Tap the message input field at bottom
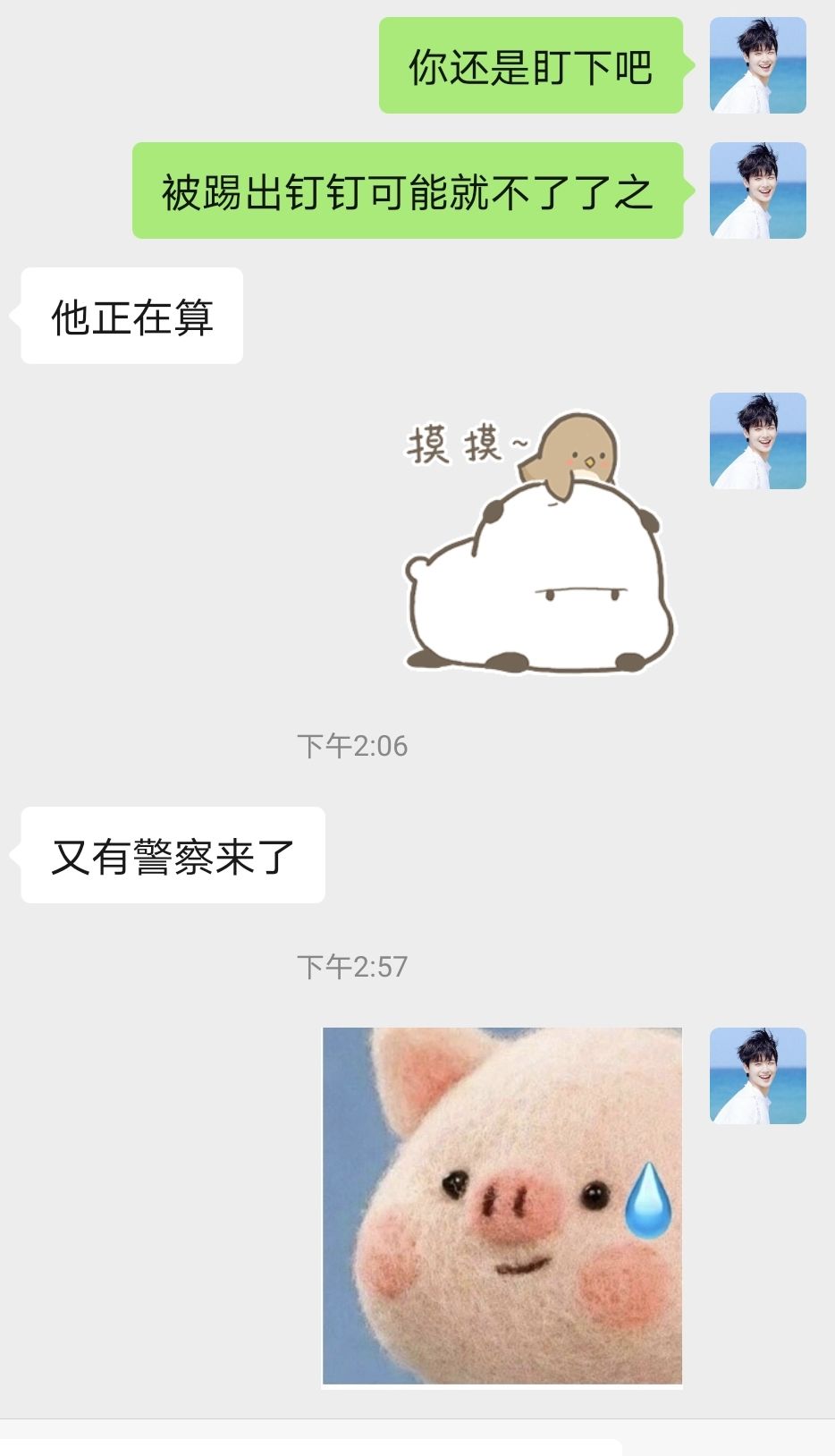This screenshot has height=1456, width=835. [311, 1447]
